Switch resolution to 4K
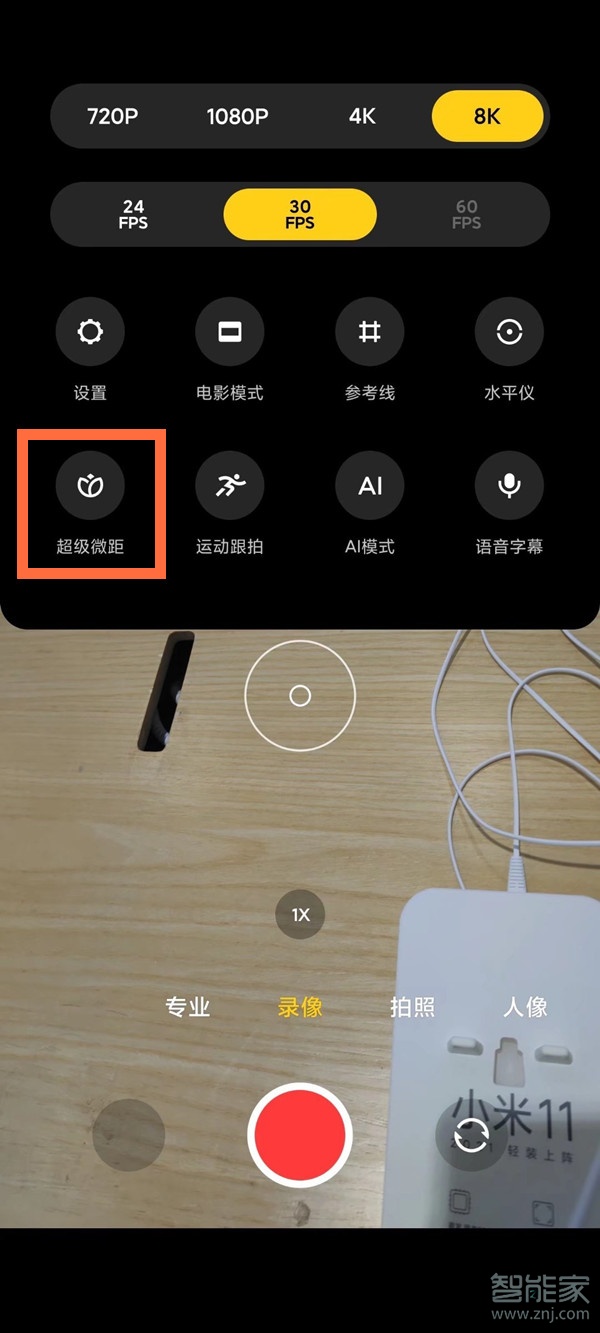Image resolution: width=600 pixels, height=1333 pixels. [x=362, y=116]
